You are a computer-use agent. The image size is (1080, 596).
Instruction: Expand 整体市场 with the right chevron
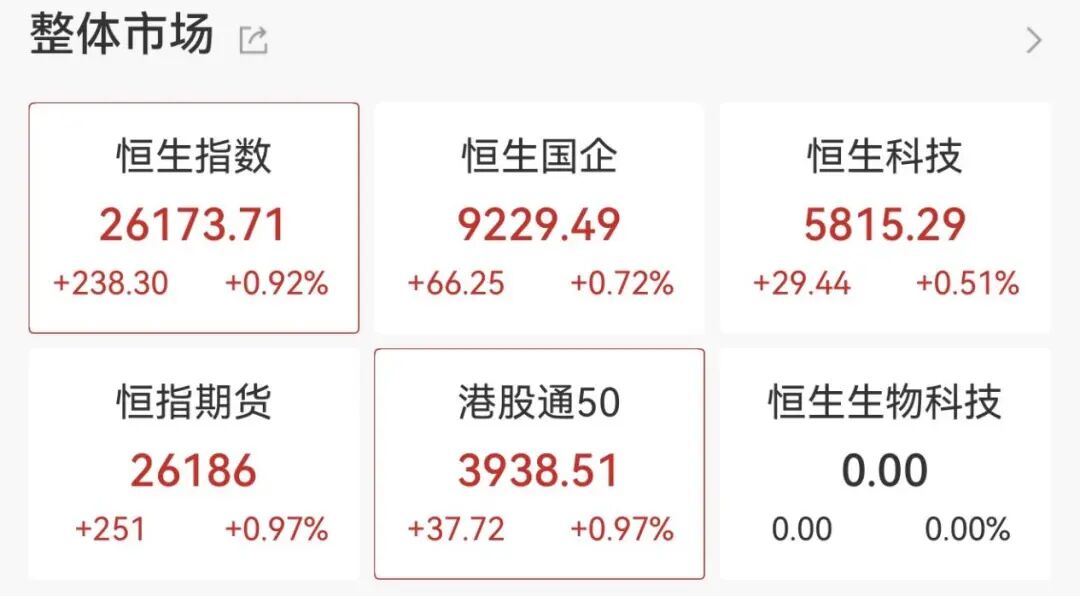(x=1034, y=40)
